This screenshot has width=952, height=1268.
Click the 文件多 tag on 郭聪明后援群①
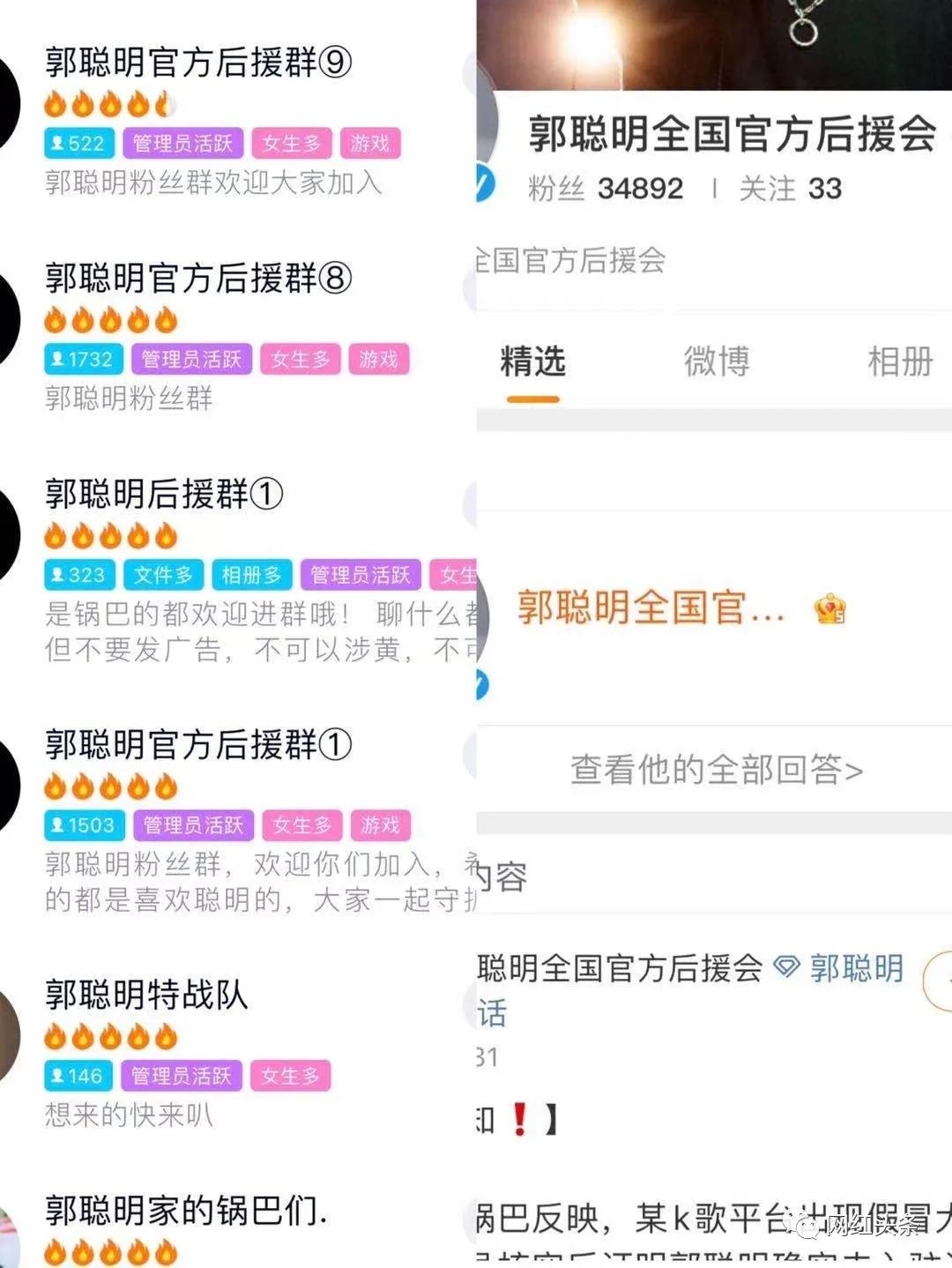pyautogui.click(x=164, y=575)
